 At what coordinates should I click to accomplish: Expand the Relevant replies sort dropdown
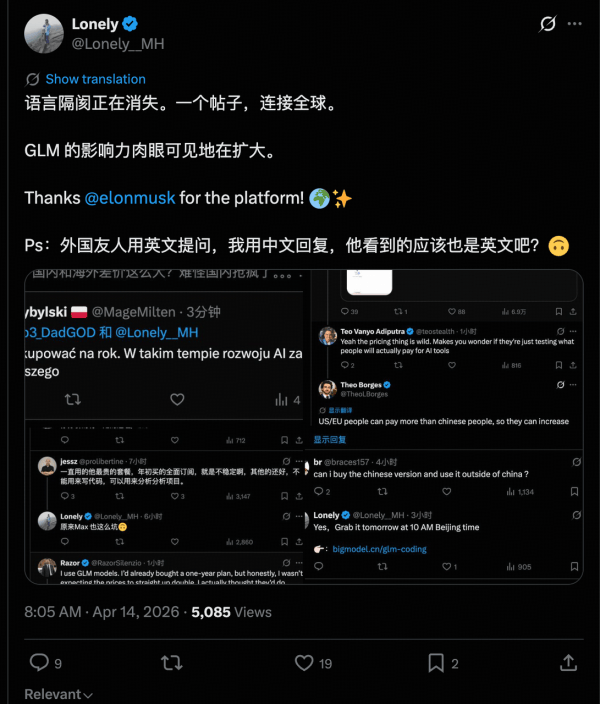click(59, 694)
